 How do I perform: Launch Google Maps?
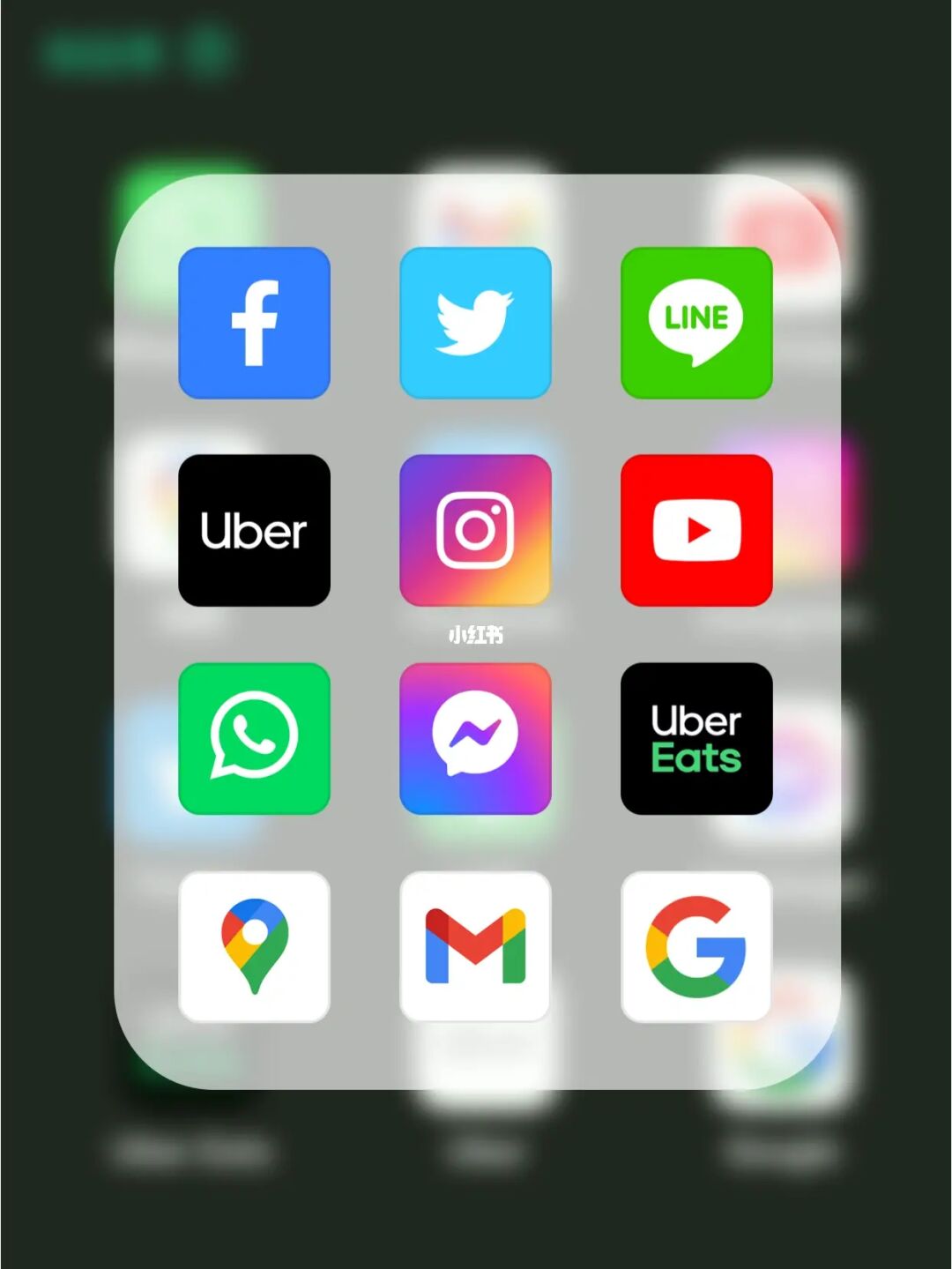pos(254,946)
